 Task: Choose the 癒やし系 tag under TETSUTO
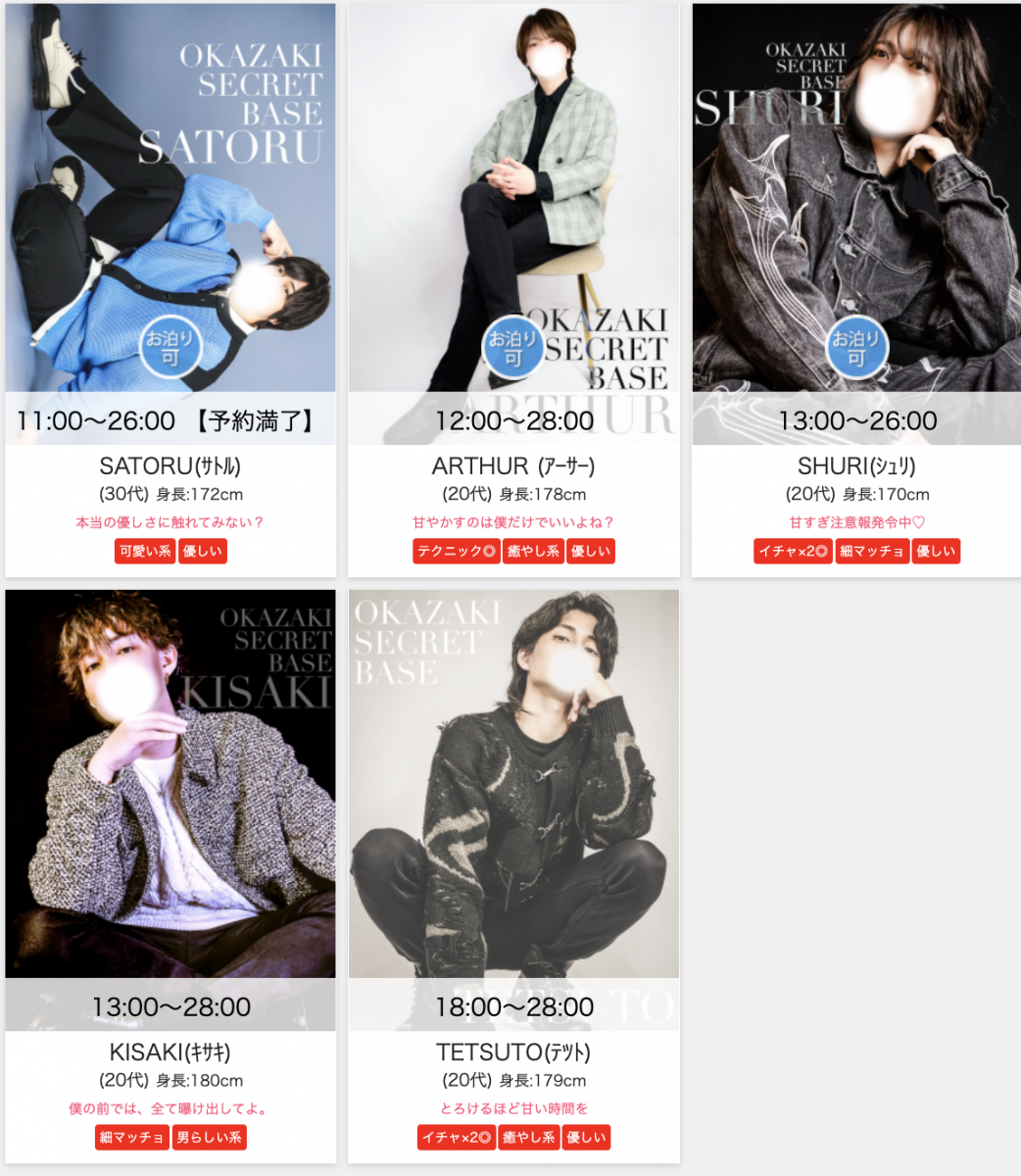[x=529, y=1138]
